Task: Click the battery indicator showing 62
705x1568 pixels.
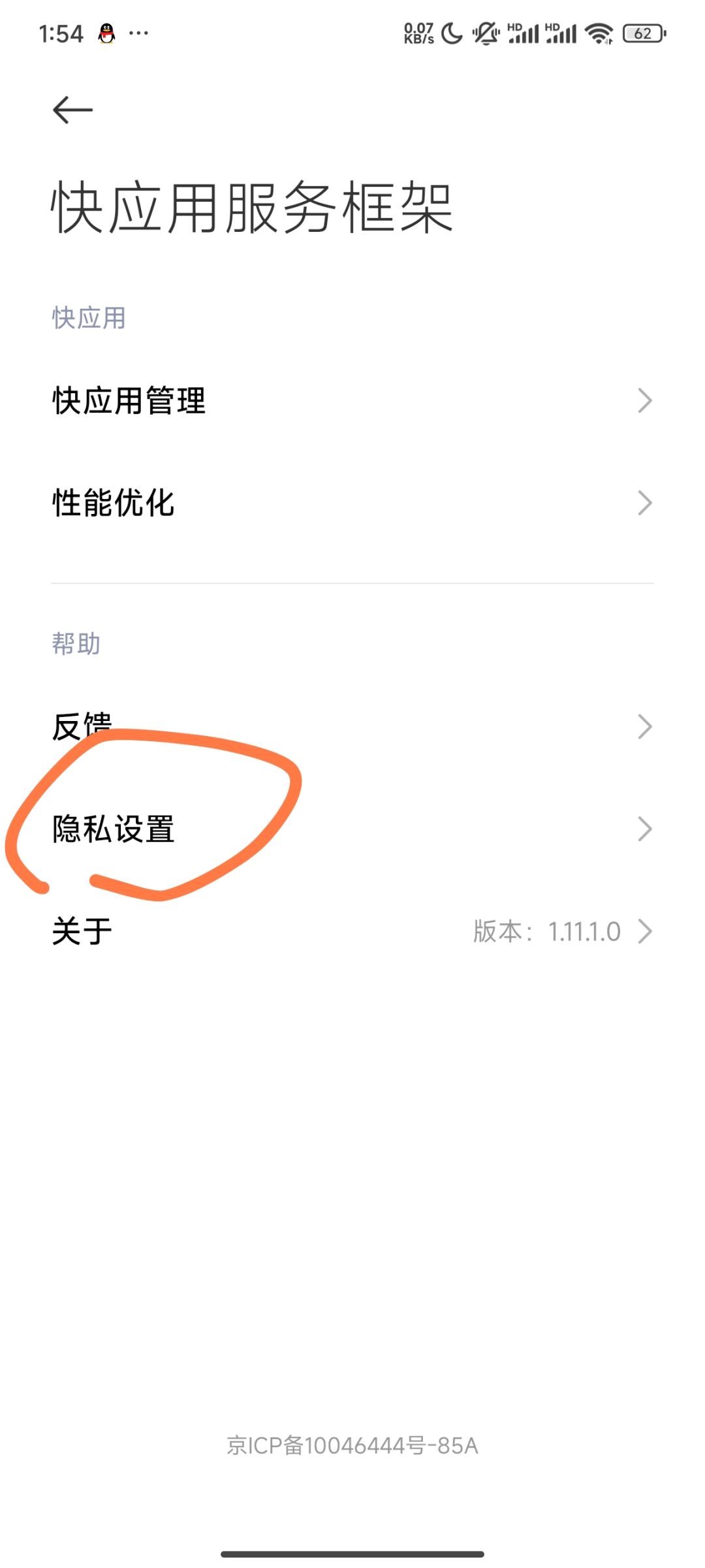Action: click(642, 31)
